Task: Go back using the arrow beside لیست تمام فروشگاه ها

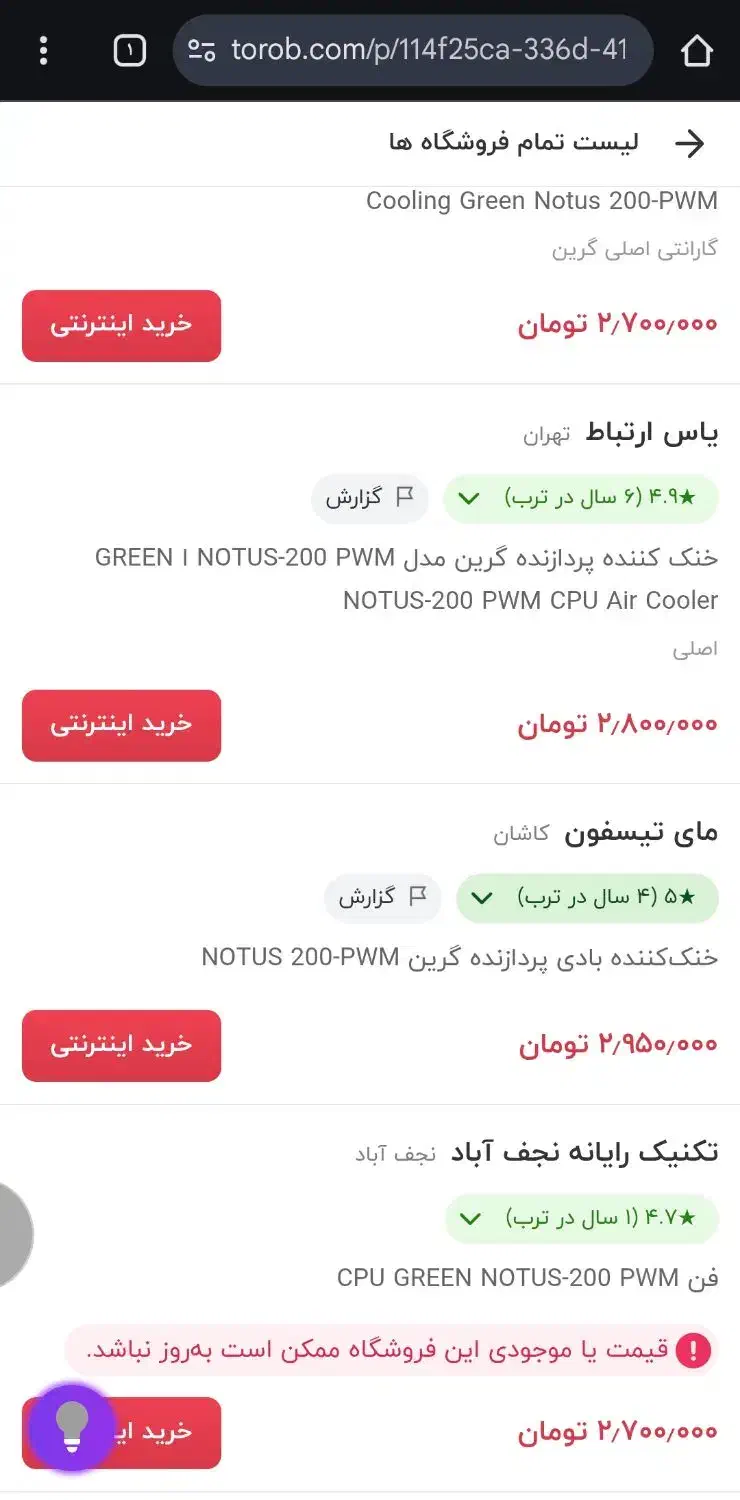Action: point(690,144)
